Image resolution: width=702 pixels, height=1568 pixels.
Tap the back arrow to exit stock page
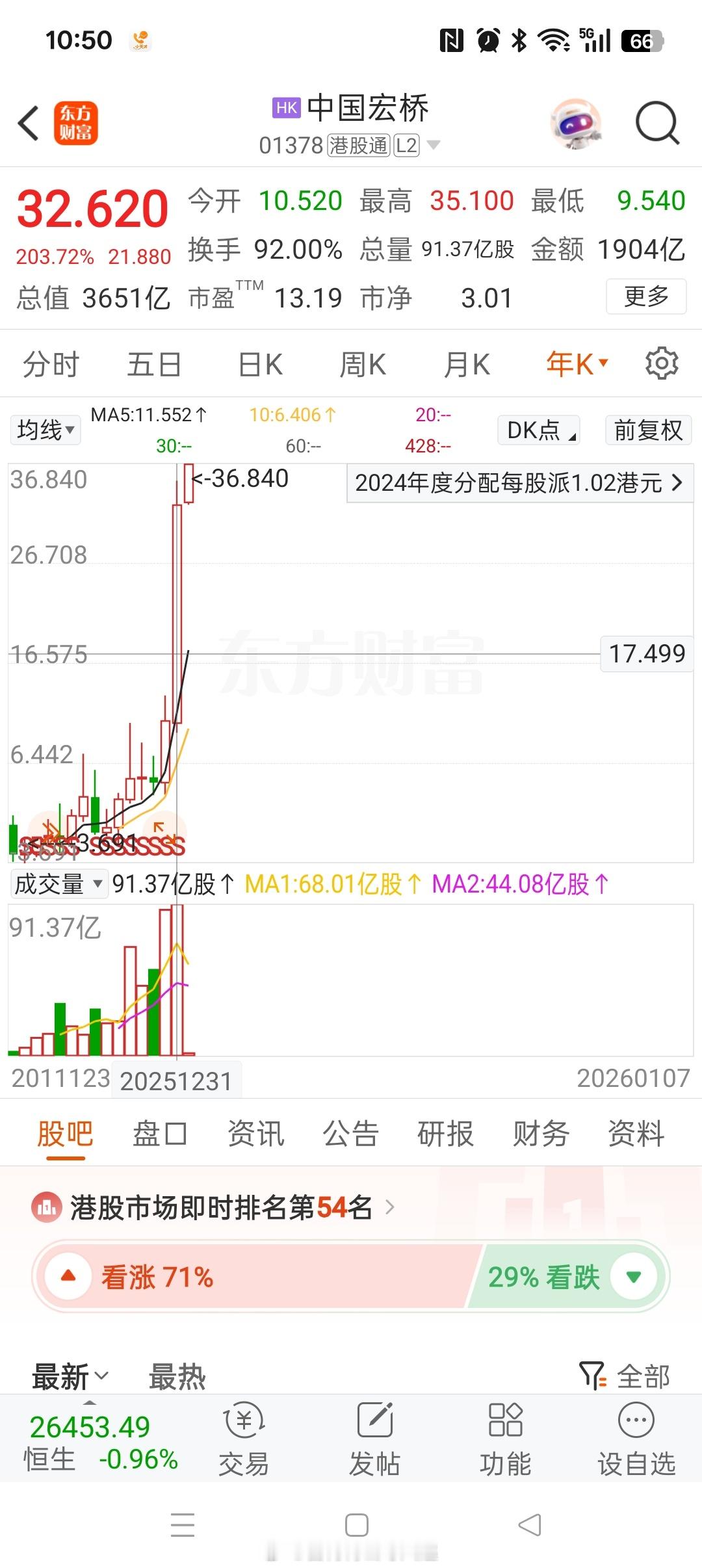(27, 123)
